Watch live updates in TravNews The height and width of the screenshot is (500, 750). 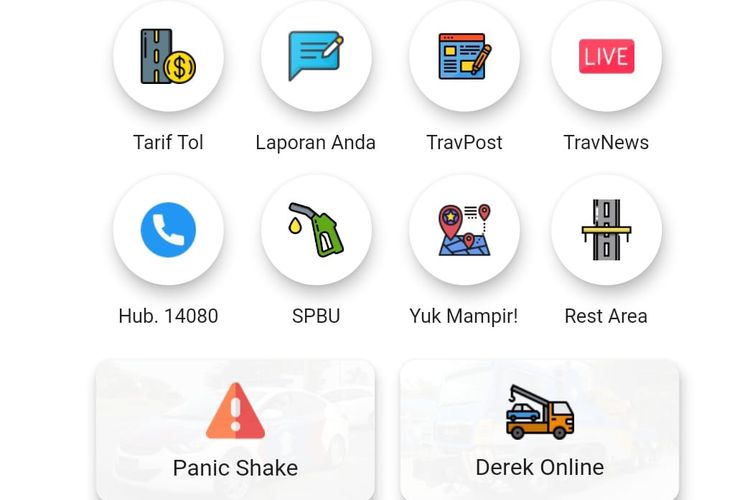606,57
